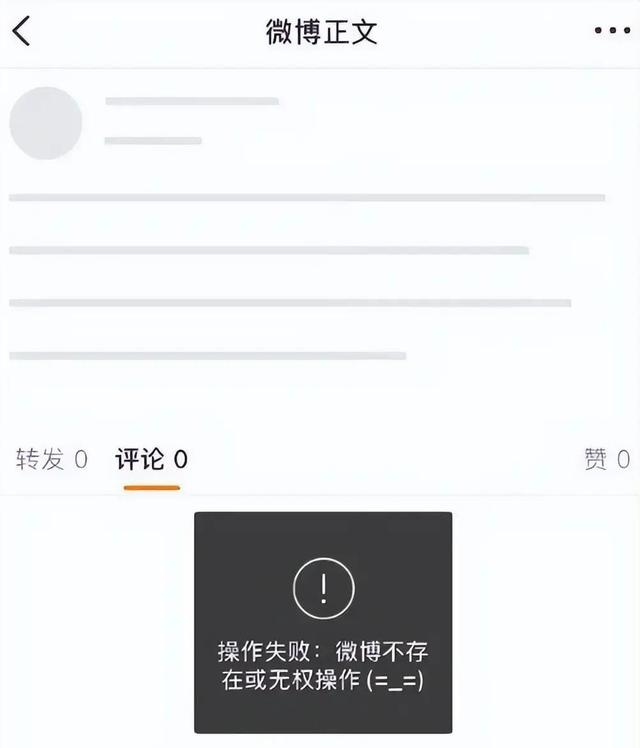The image size is (640, 748).
Task: Select the 评论 tab
Action: tap(151, 460)
